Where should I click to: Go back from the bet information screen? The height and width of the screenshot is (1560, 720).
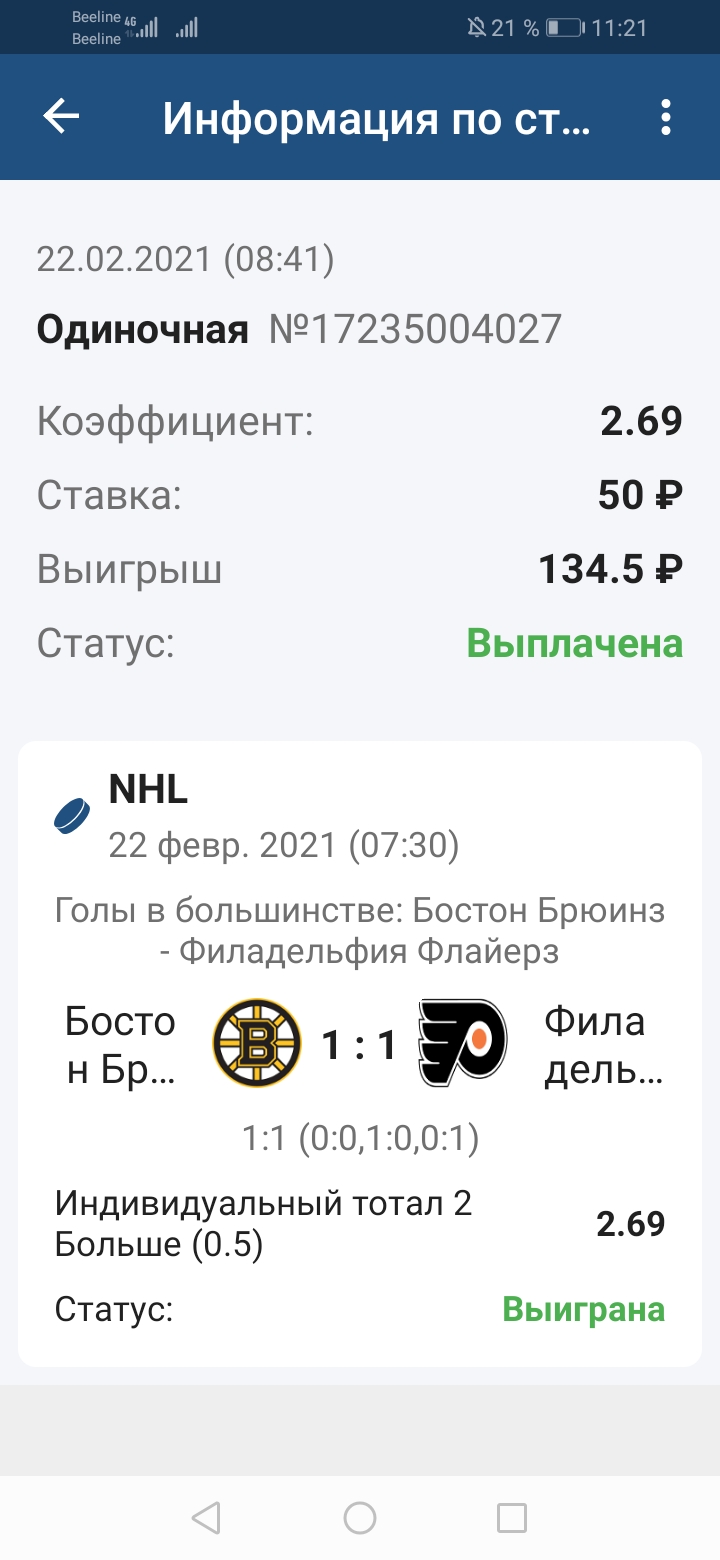tap(61, 118)
